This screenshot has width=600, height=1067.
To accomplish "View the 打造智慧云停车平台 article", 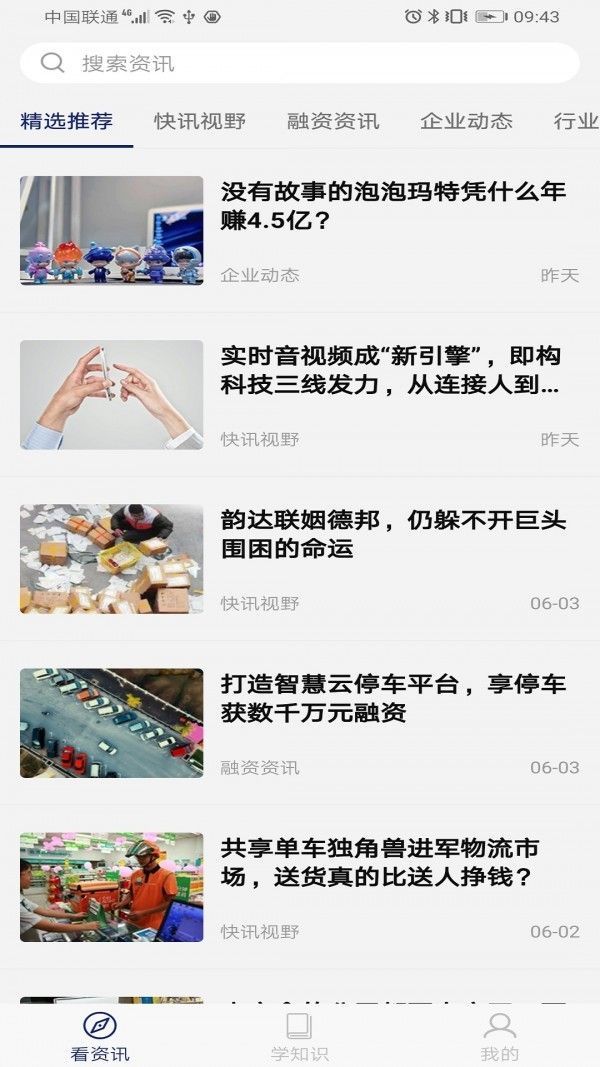I will 393,698.
